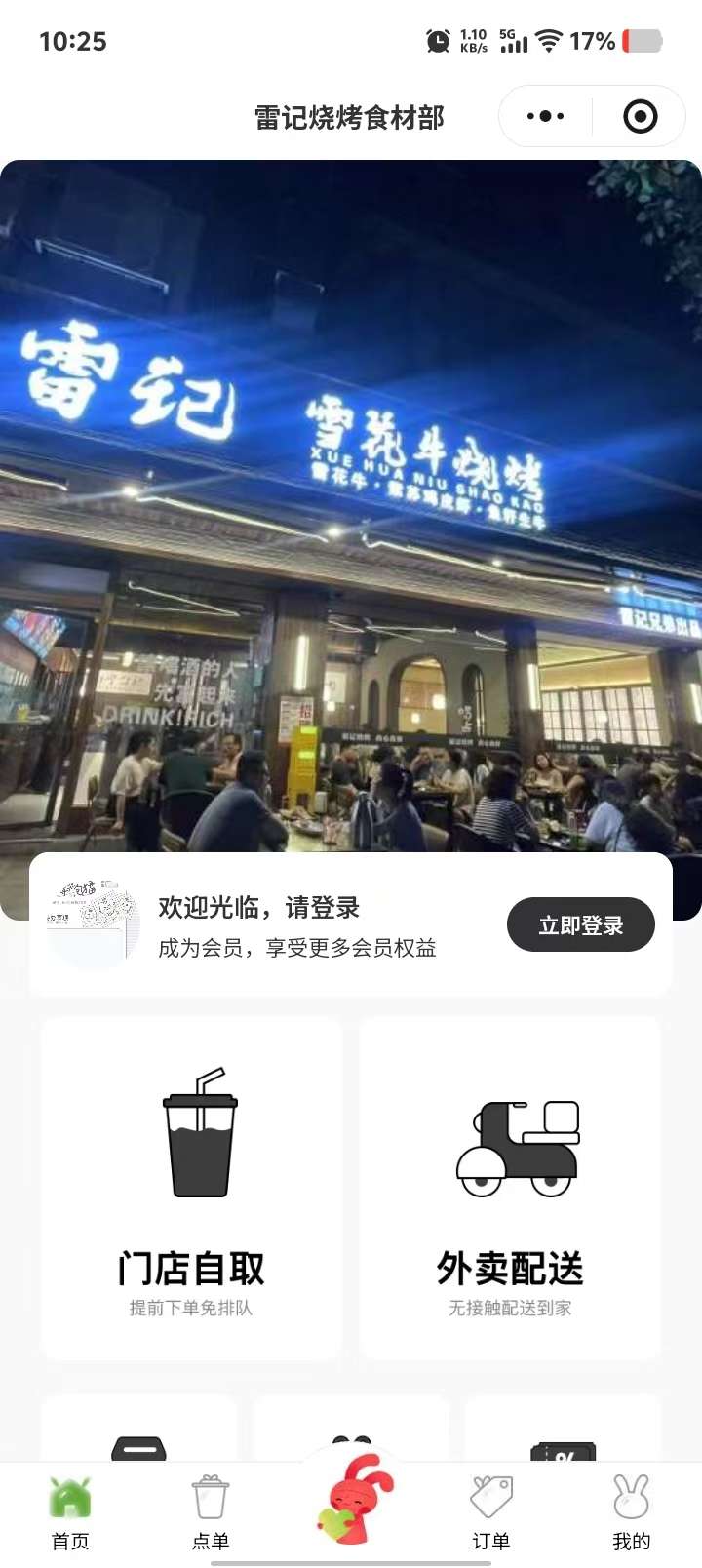Switch to the 首页 home tab
This screenshot has height=1568, width=702.
click(70, 1513)
